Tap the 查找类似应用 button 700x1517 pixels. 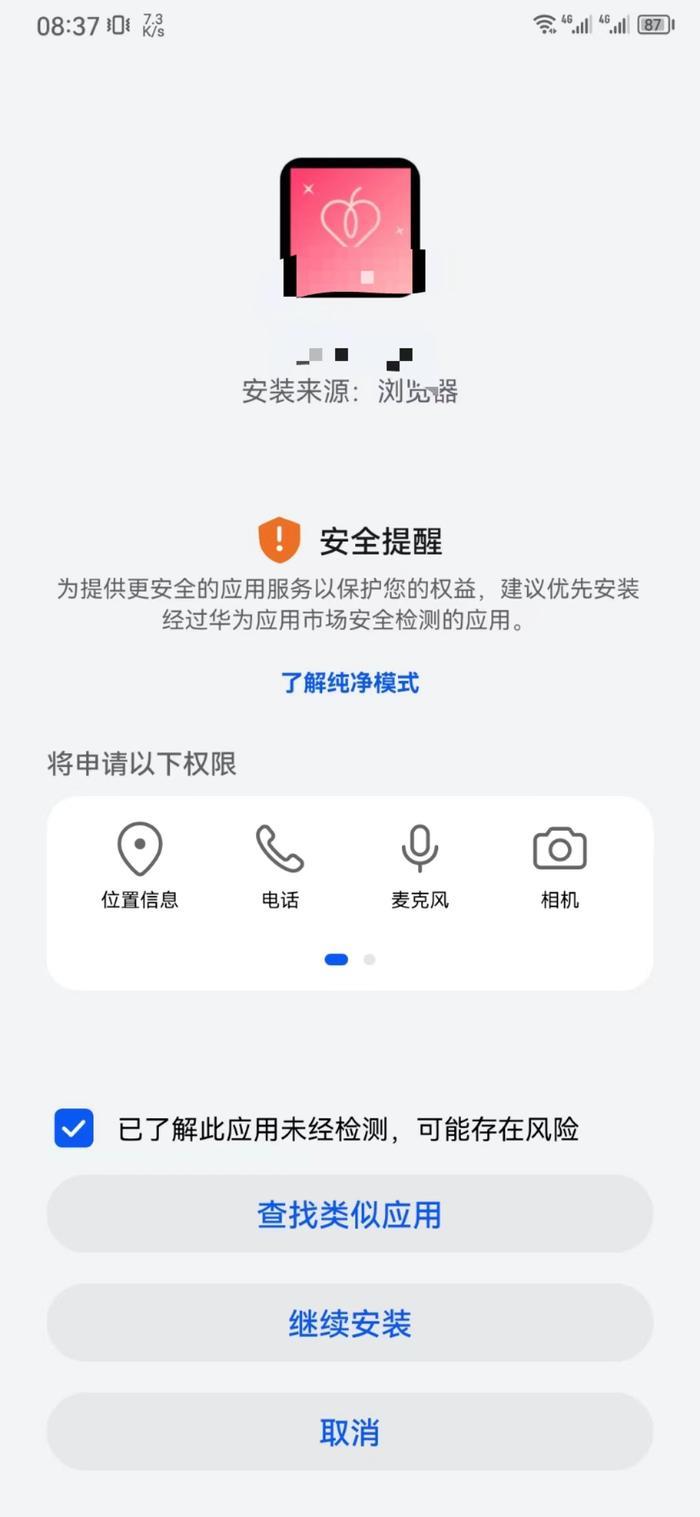(x=349, y=1215)
